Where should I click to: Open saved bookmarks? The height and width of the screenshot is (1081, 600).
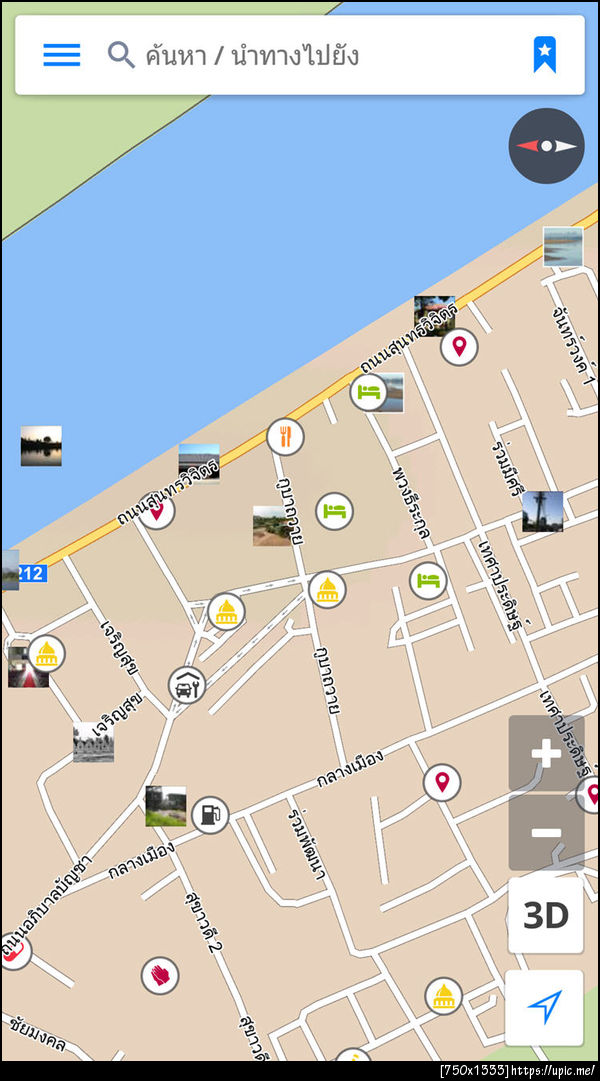[544, 55]
